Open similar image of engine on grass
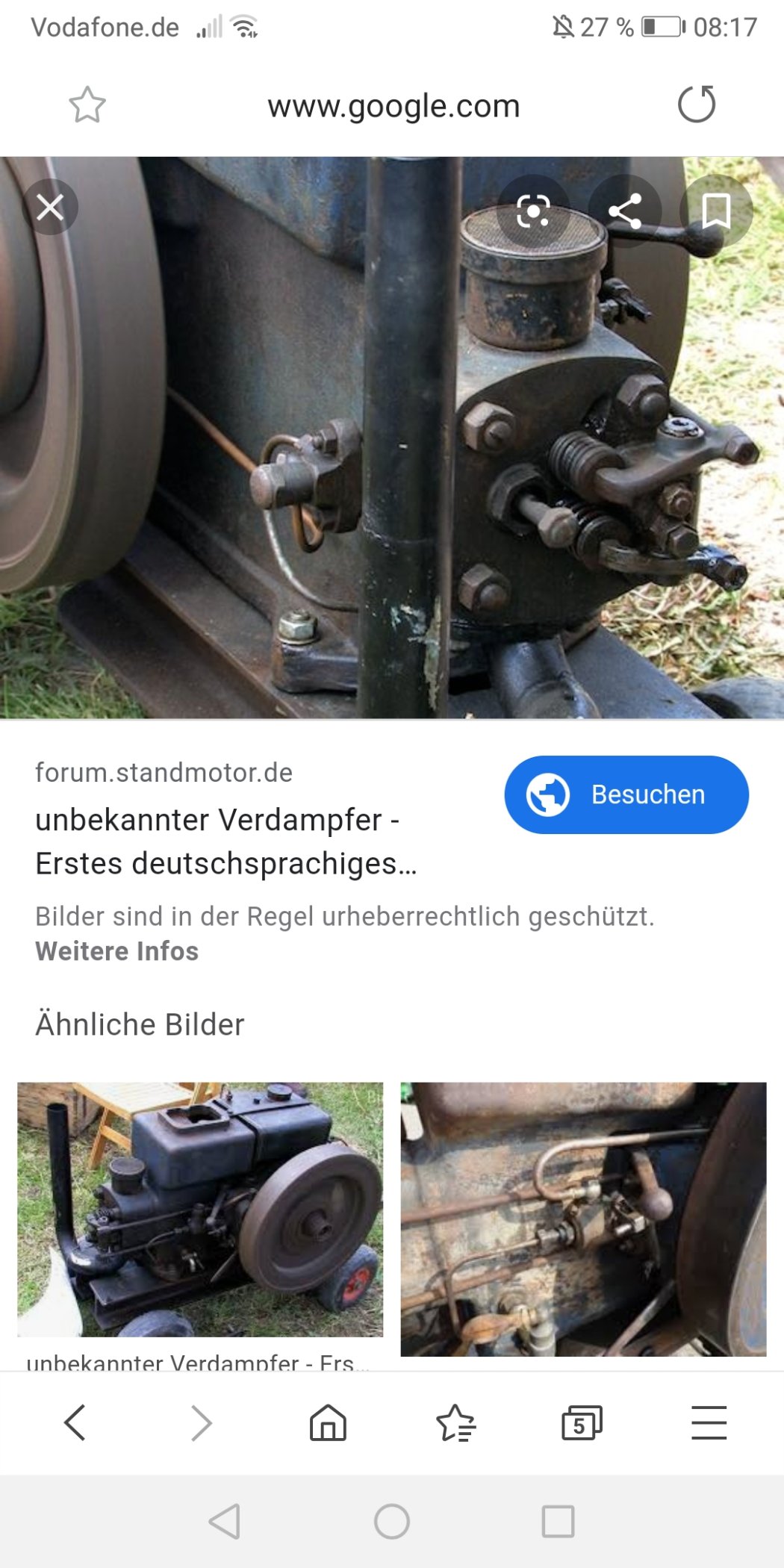 click(200, 1210)
